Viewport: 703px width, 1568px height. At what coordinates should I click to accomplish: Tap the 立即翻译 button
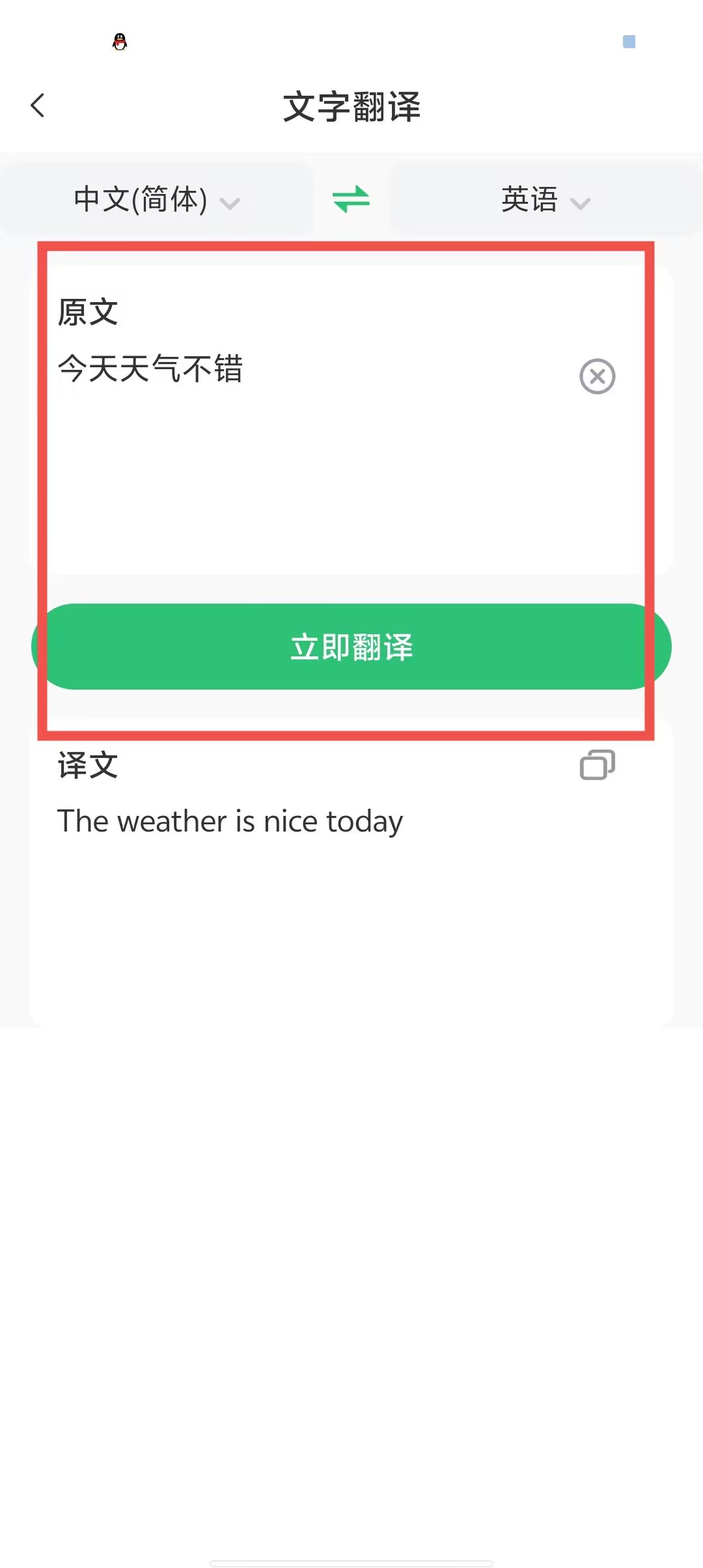click(351, 647)
